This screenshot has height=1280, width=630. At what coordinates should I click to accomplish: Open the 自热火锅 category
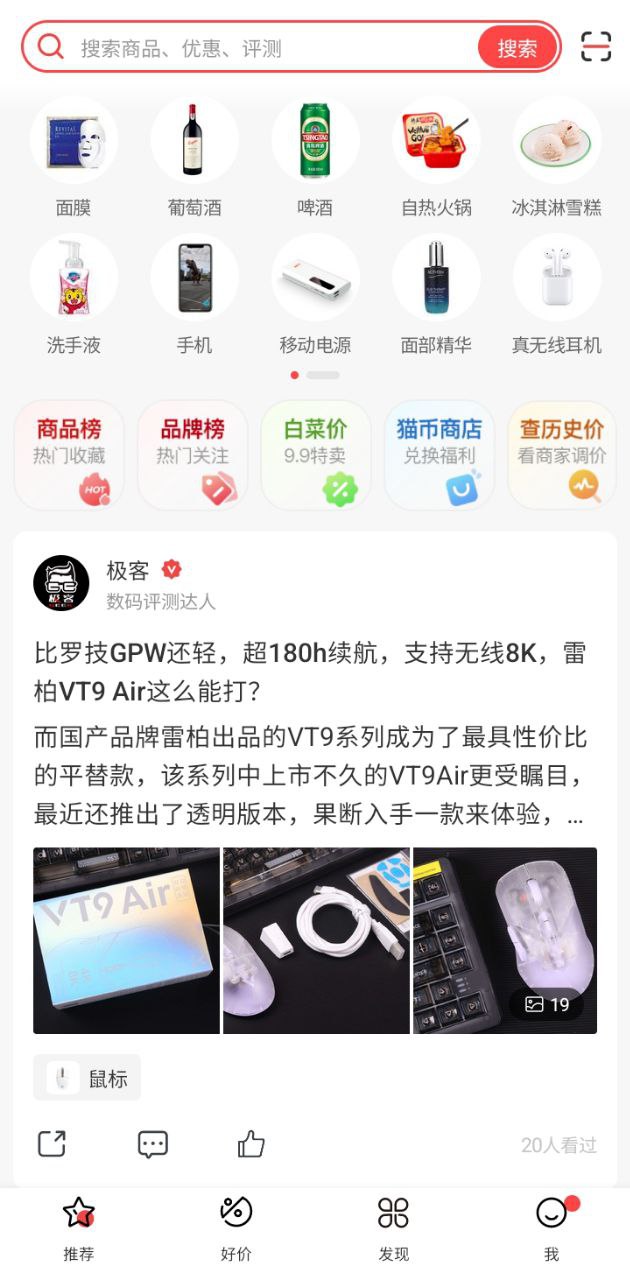pos(436,158)
